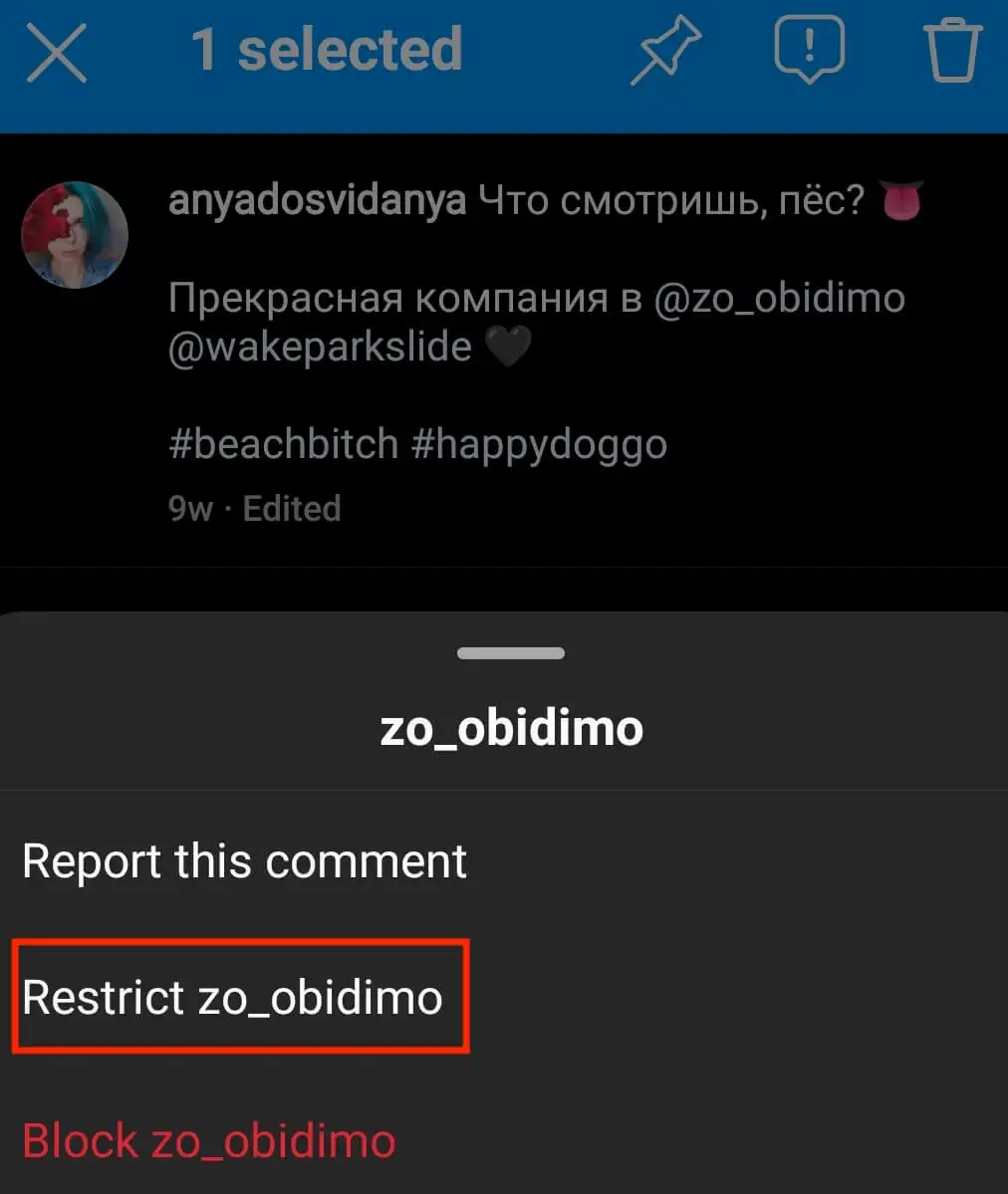Open the #beachbitch hashtag
1008x1194 pixels.
click(284, 444)
